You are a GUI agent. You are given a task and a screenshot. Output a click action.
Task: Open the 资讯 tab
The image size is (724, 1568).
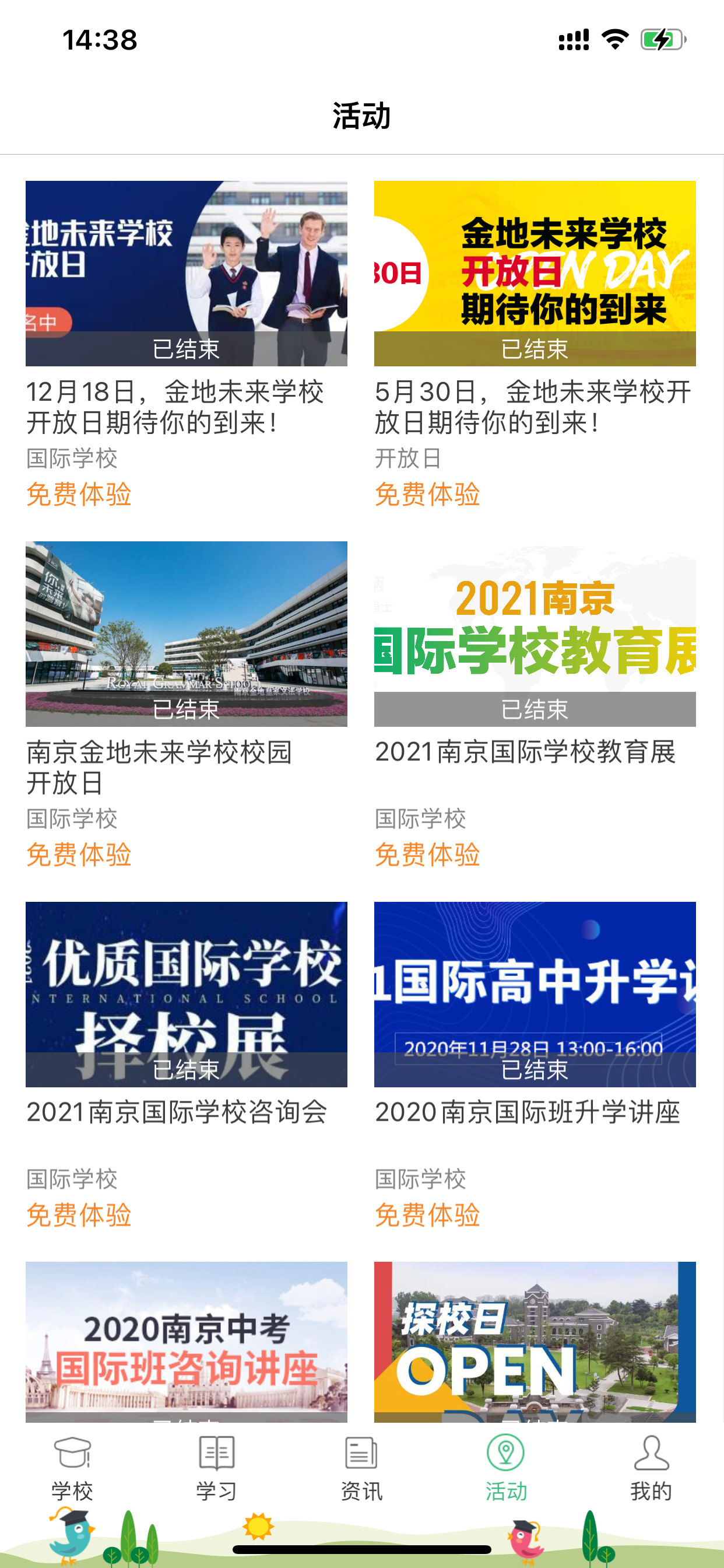pos(361,1468)
